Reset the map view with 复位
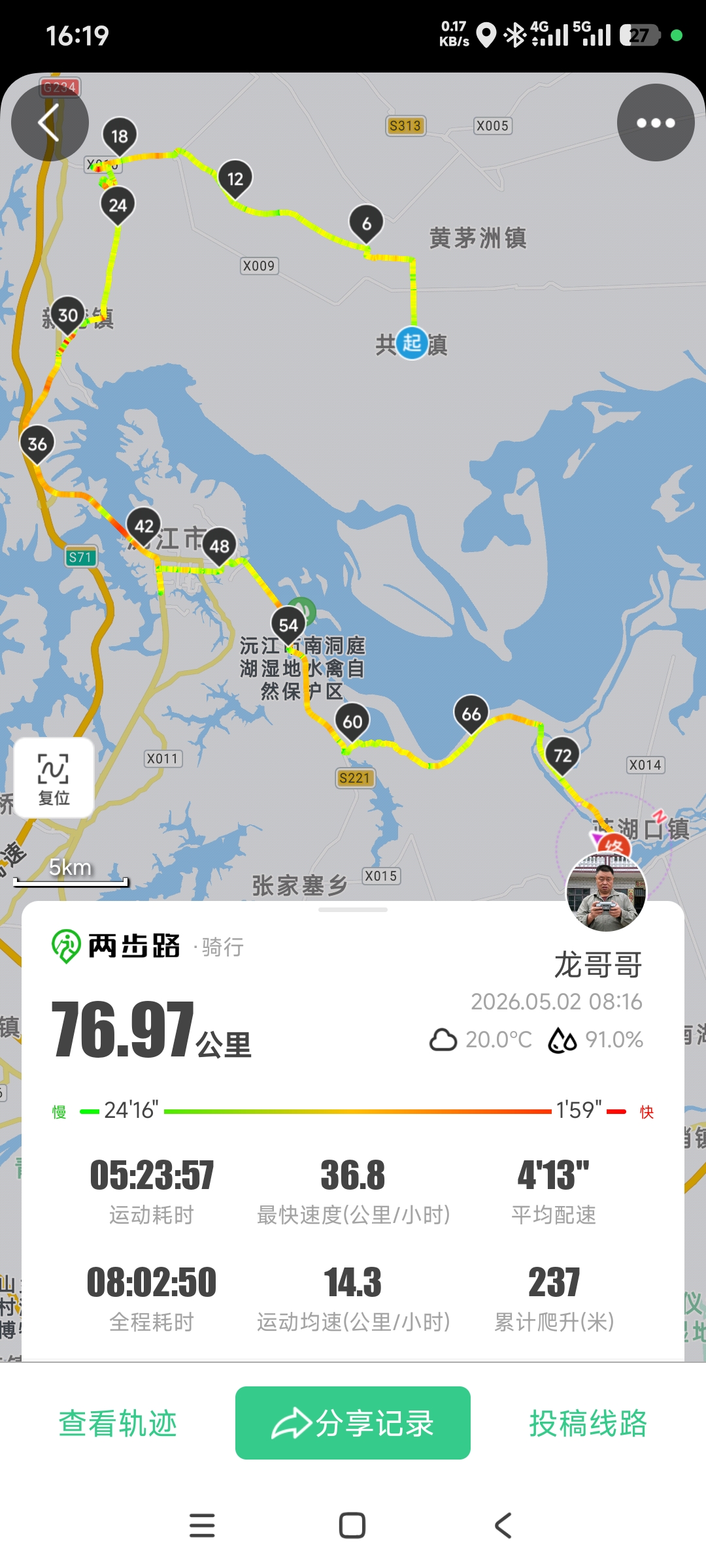 pos(54,778)
